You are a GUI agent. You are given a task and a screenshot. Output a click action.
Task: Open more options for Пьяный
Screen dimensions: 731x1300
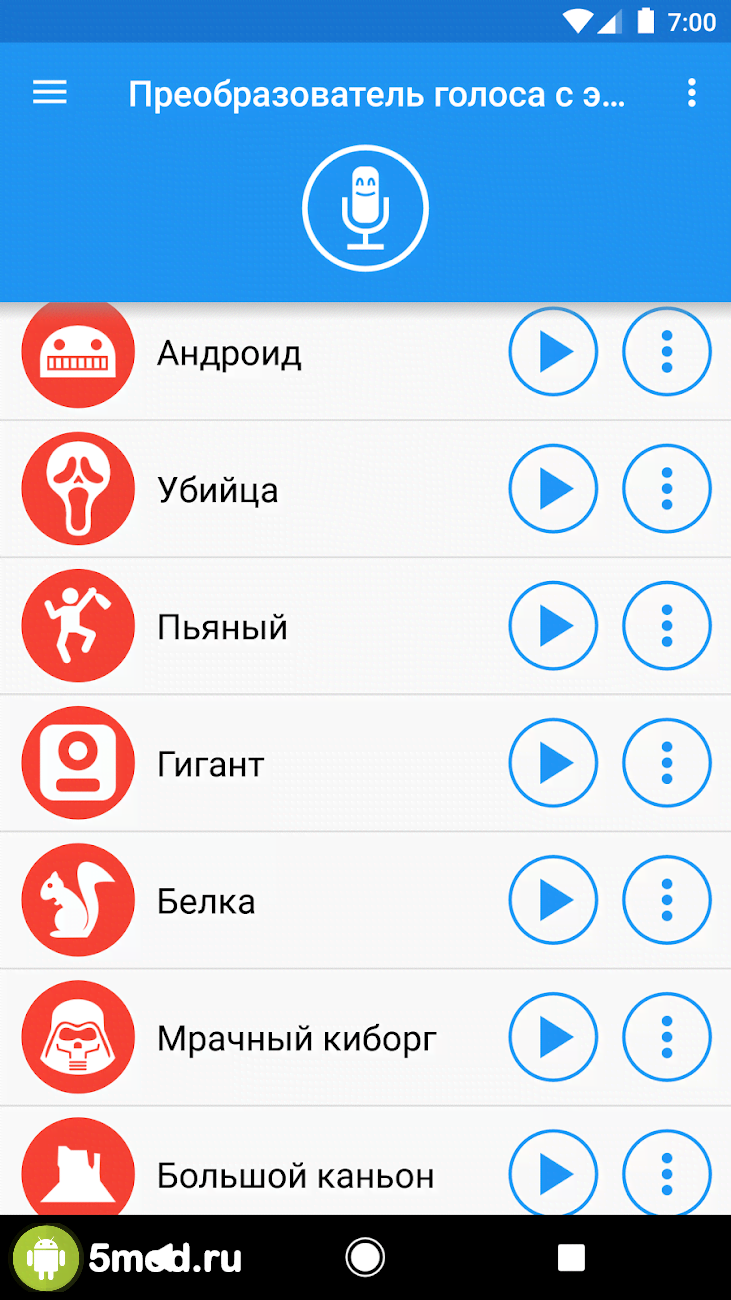tap(667, 627)
